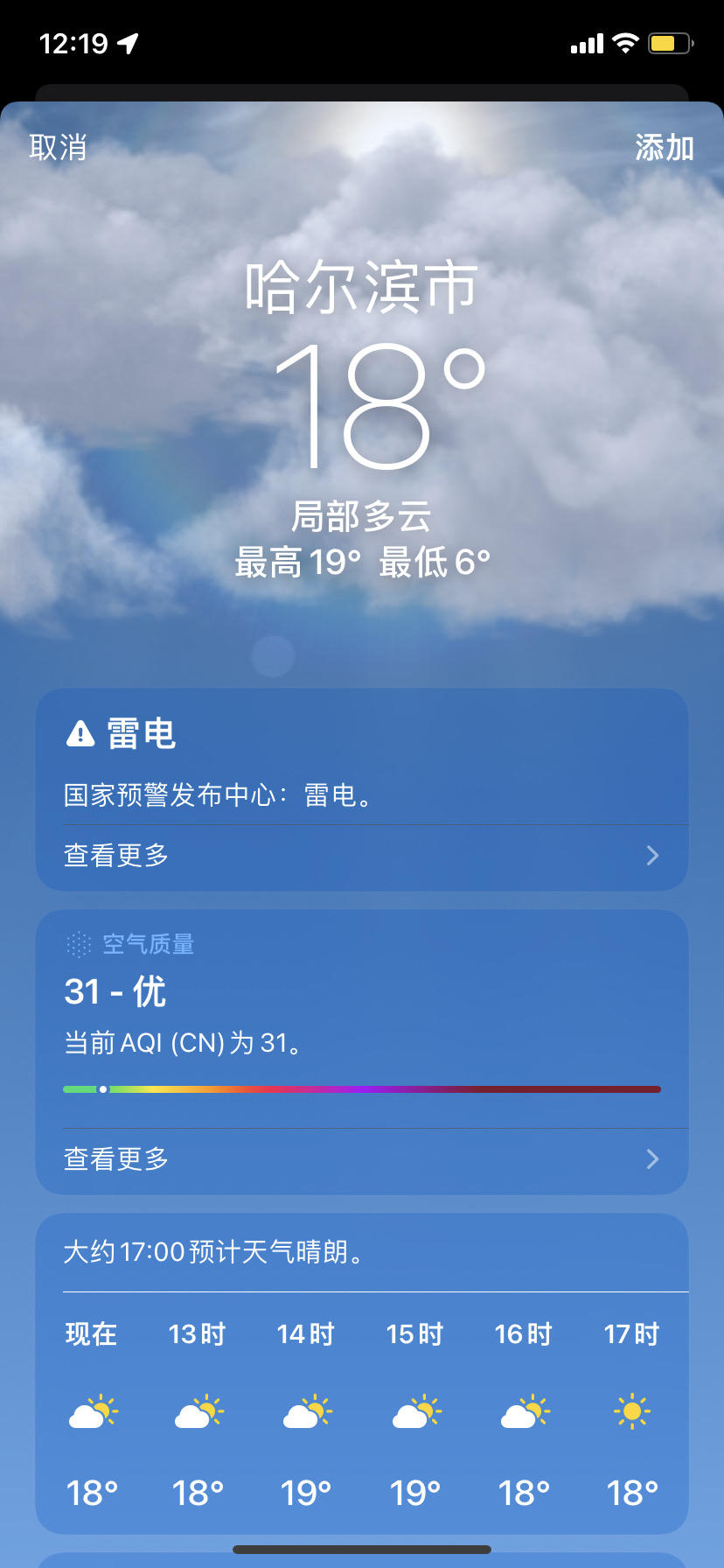This screenshot has height=1568, width=724.
Task: Tap the AQI color gradient slider
Action: (x=361, y=1089)
